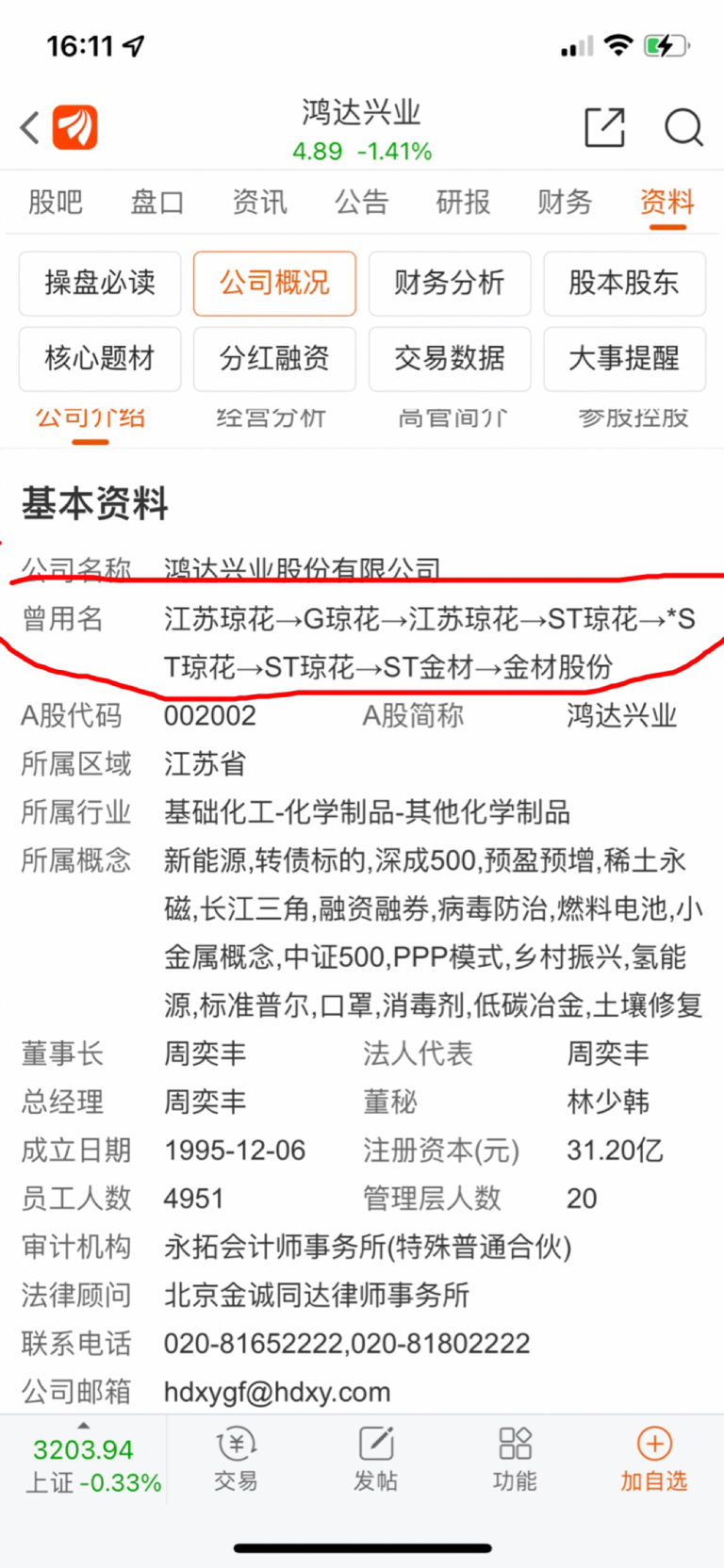The height and width of the screenshot is (1568, 724).
Task: Switch to the 盘口 tab
Action: click(157, 202)
